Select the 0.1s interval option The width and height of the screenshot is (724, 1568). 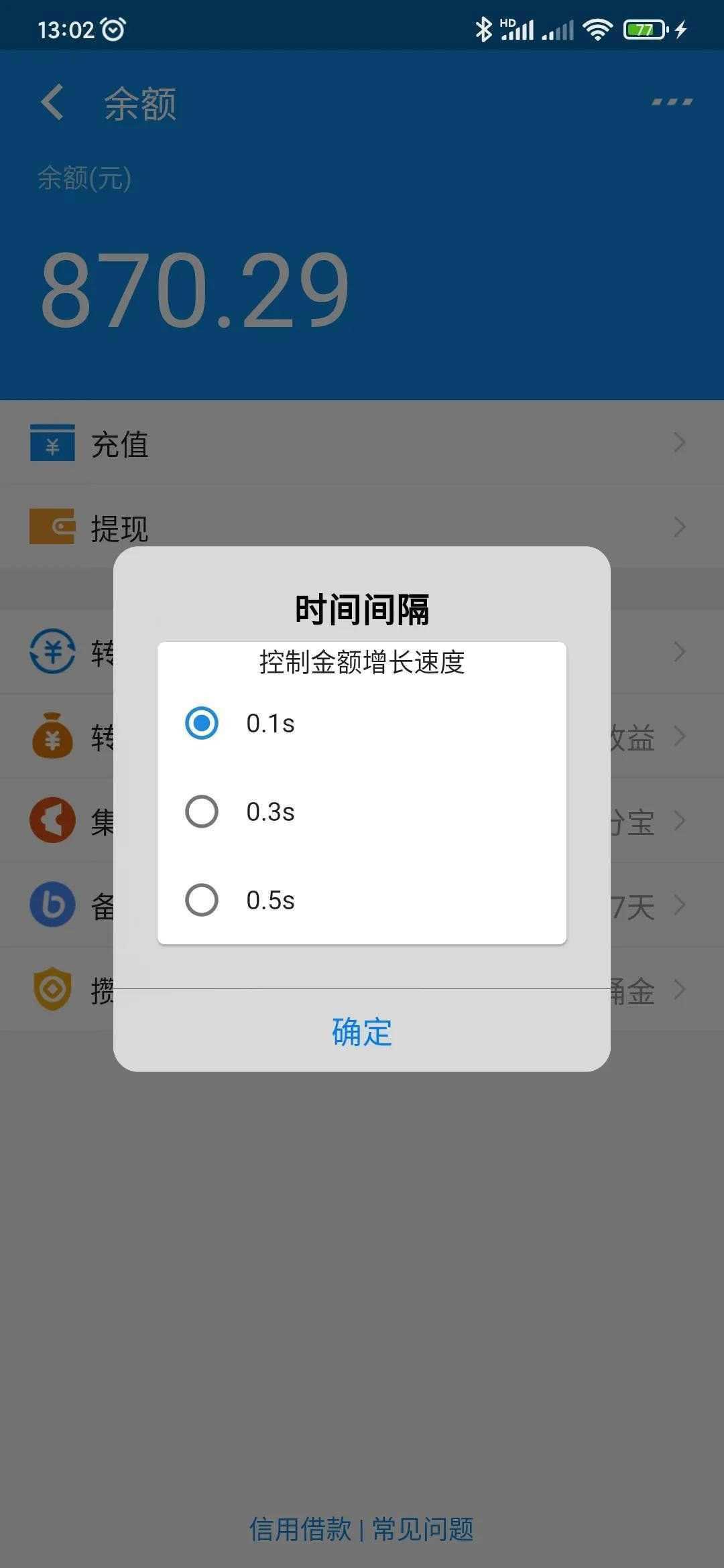click(x=202, y=723)
